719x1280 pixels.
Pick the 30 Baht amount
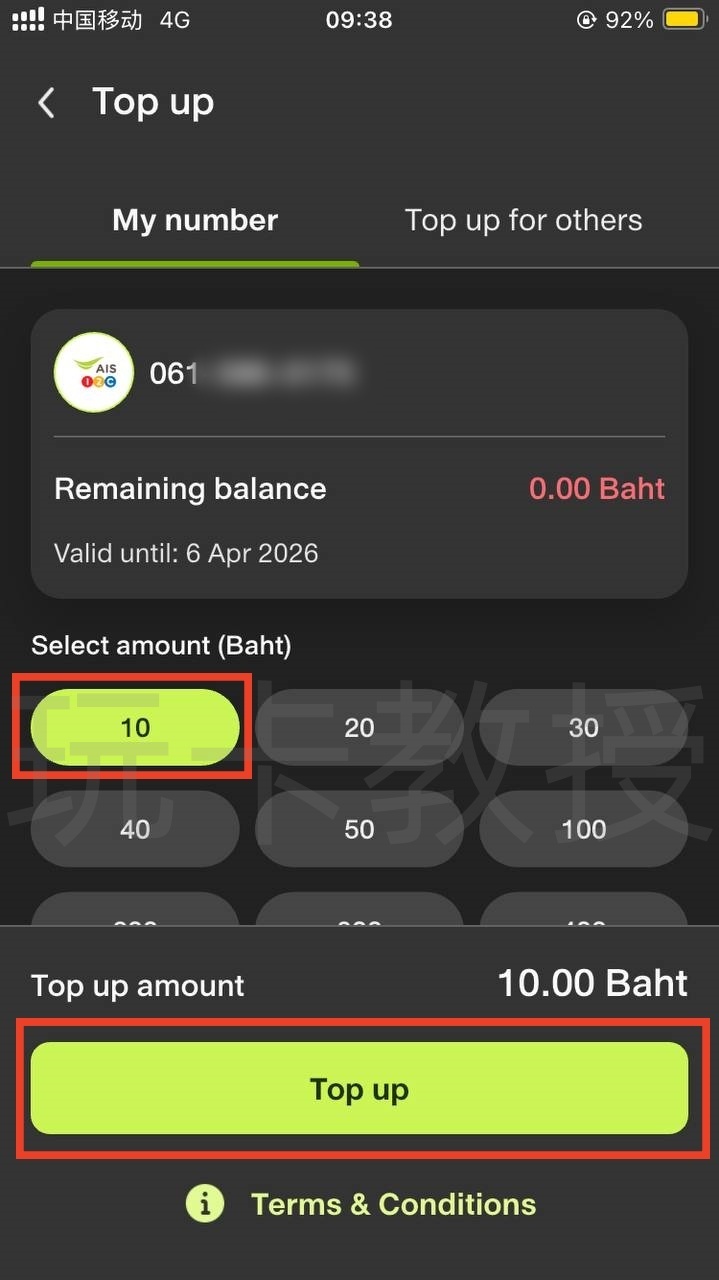(x=583, y=727)
